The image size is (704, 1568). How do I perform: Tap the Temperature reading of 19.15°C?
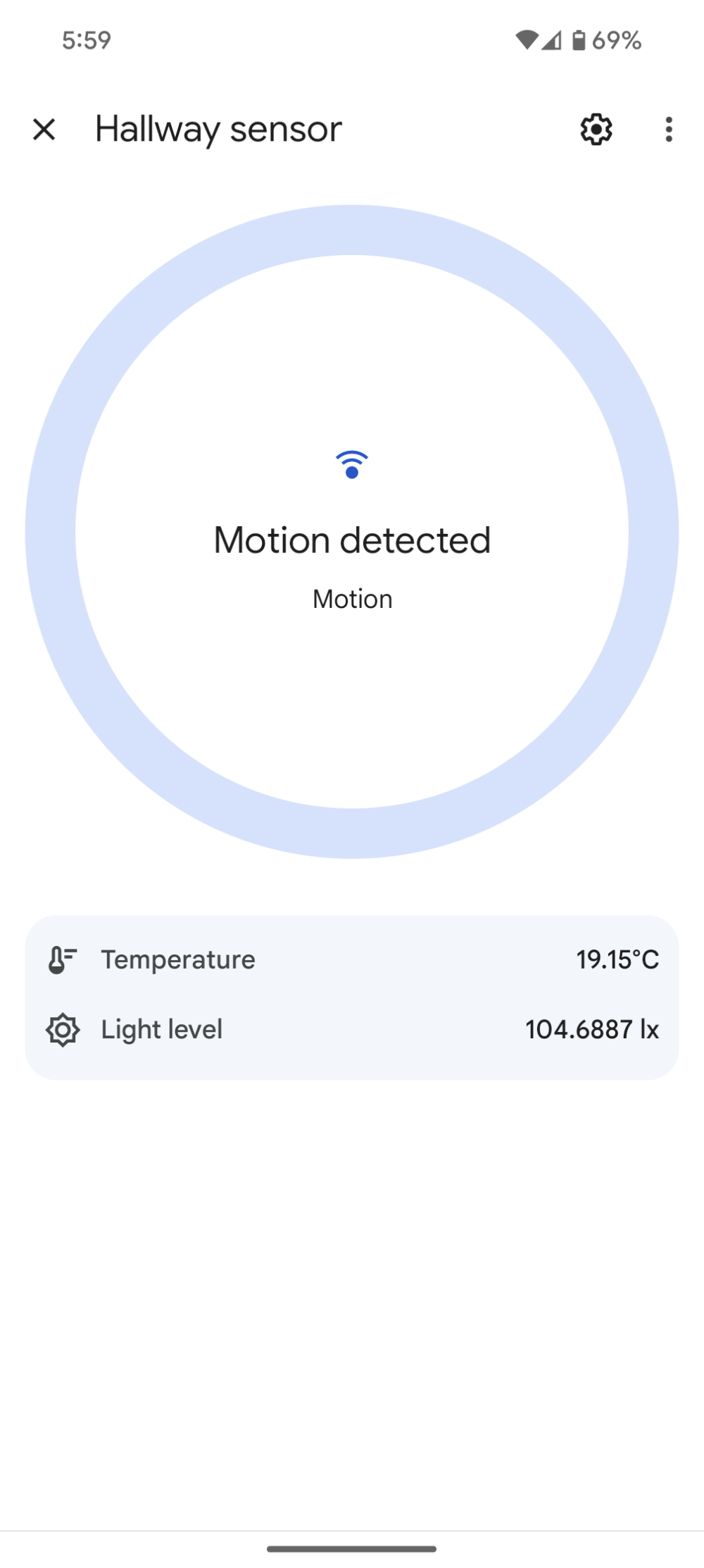coord(617,959)
